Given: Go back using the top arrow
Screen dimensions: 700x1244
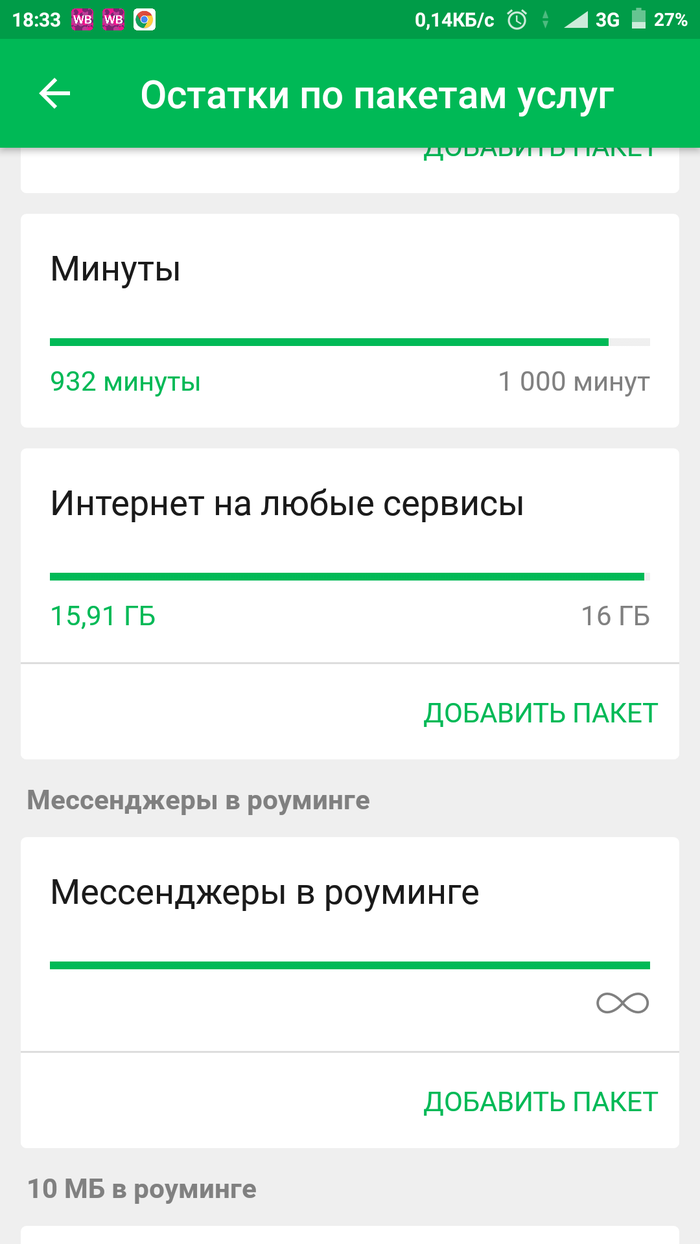Looking at the screenshot, I should (x=55, y=94).
